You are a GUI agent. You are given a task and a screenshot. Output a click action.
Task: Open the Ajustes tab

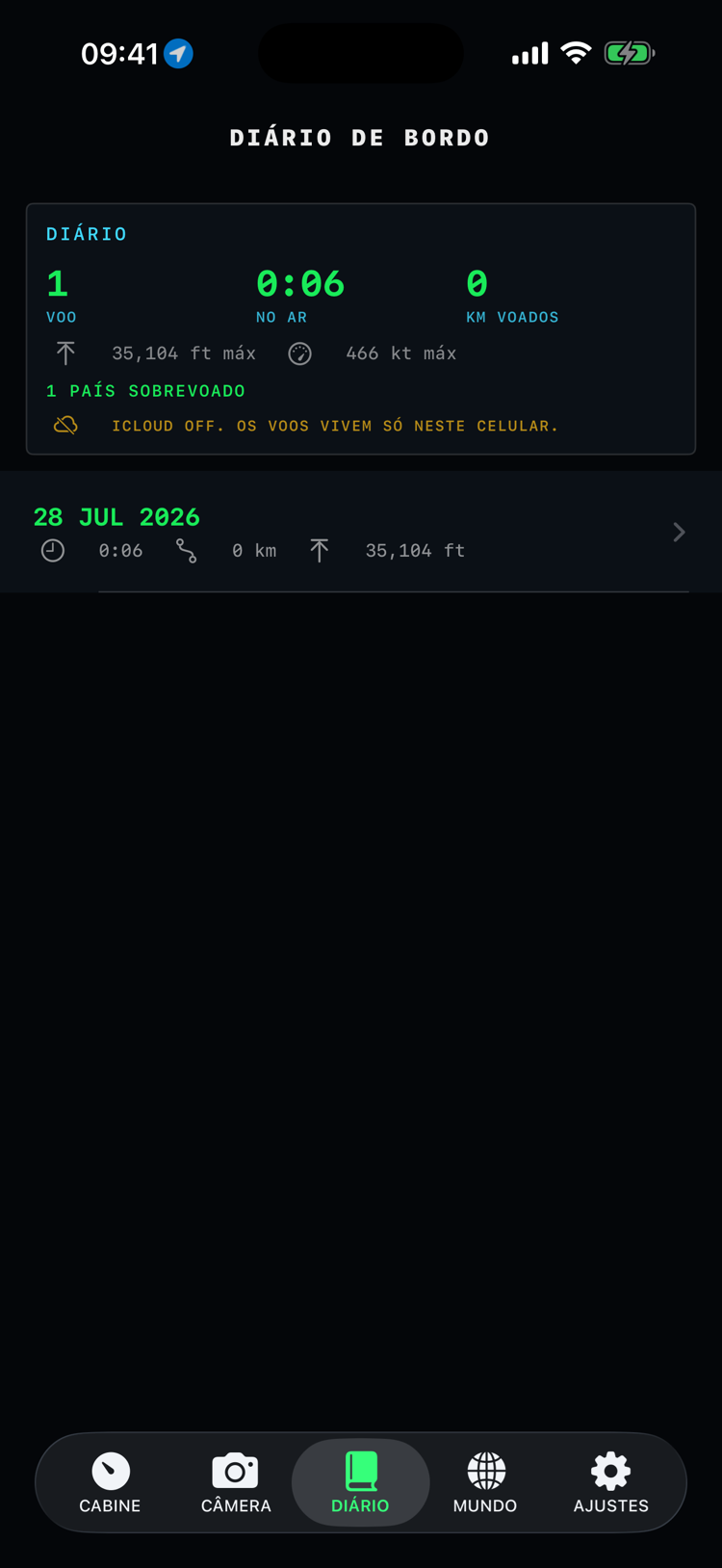click(610, 1482)
